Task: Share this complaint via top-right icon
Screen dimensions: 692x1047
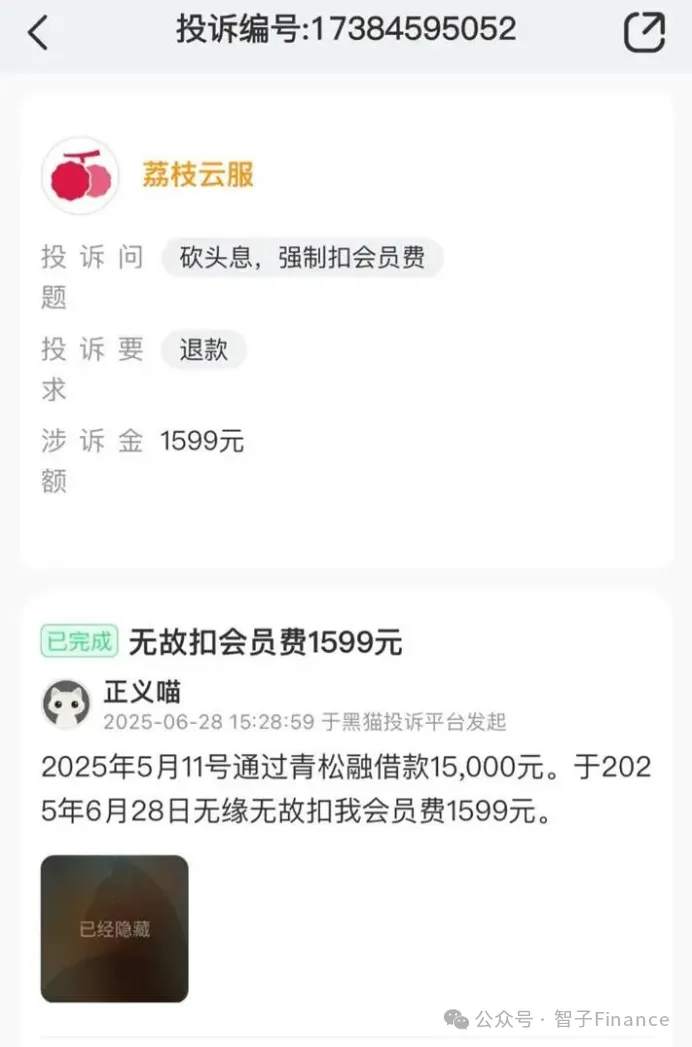Action: [x=644, y=32]
